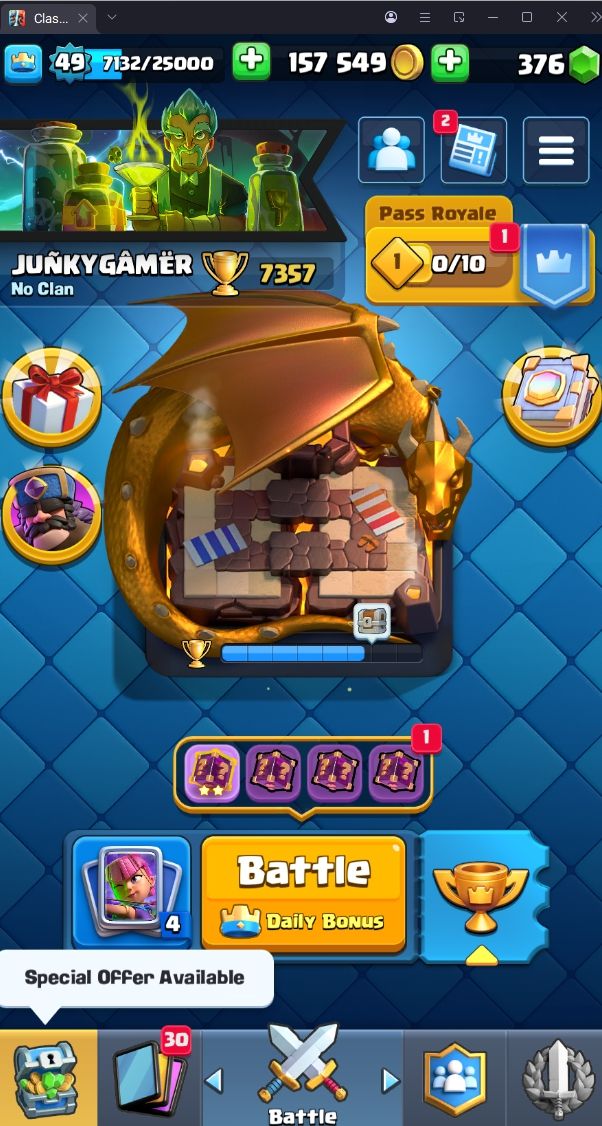Add more gold with plus button
The width and height of the screenshot is (602, 1126).
pos(450,63)
